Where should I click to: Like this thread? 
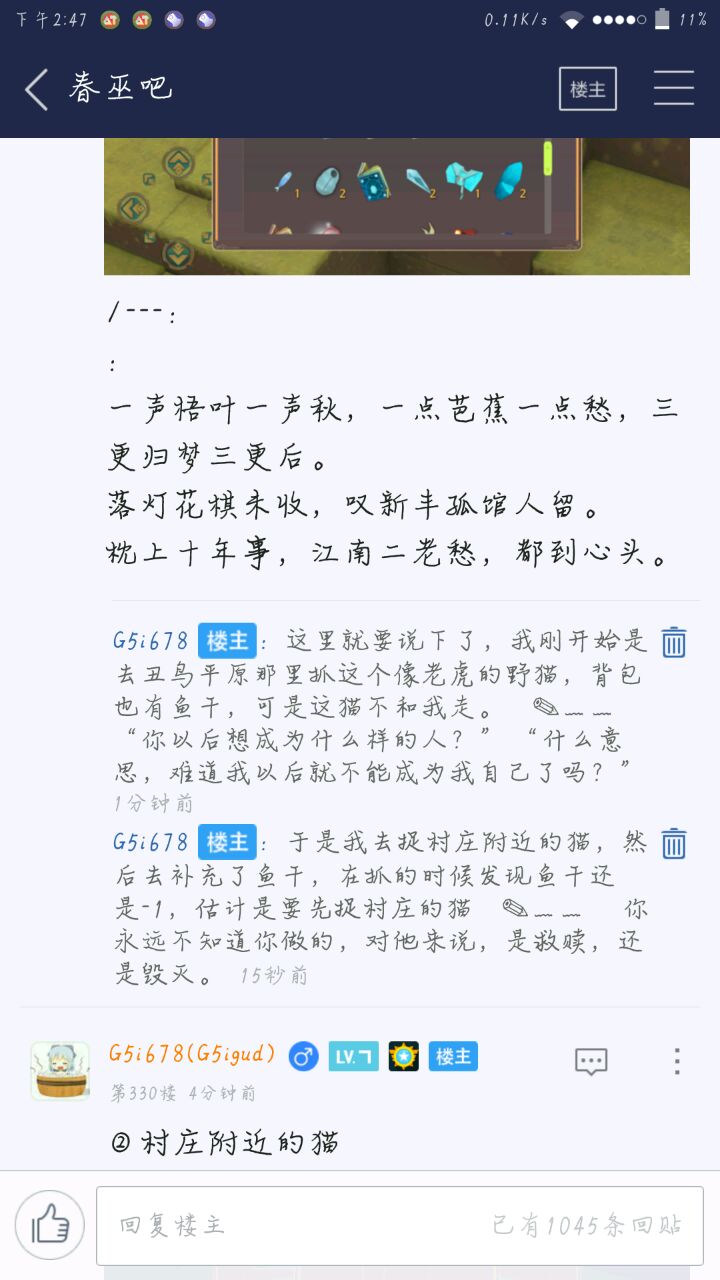pyautogui.click(x=49, y=1225)
